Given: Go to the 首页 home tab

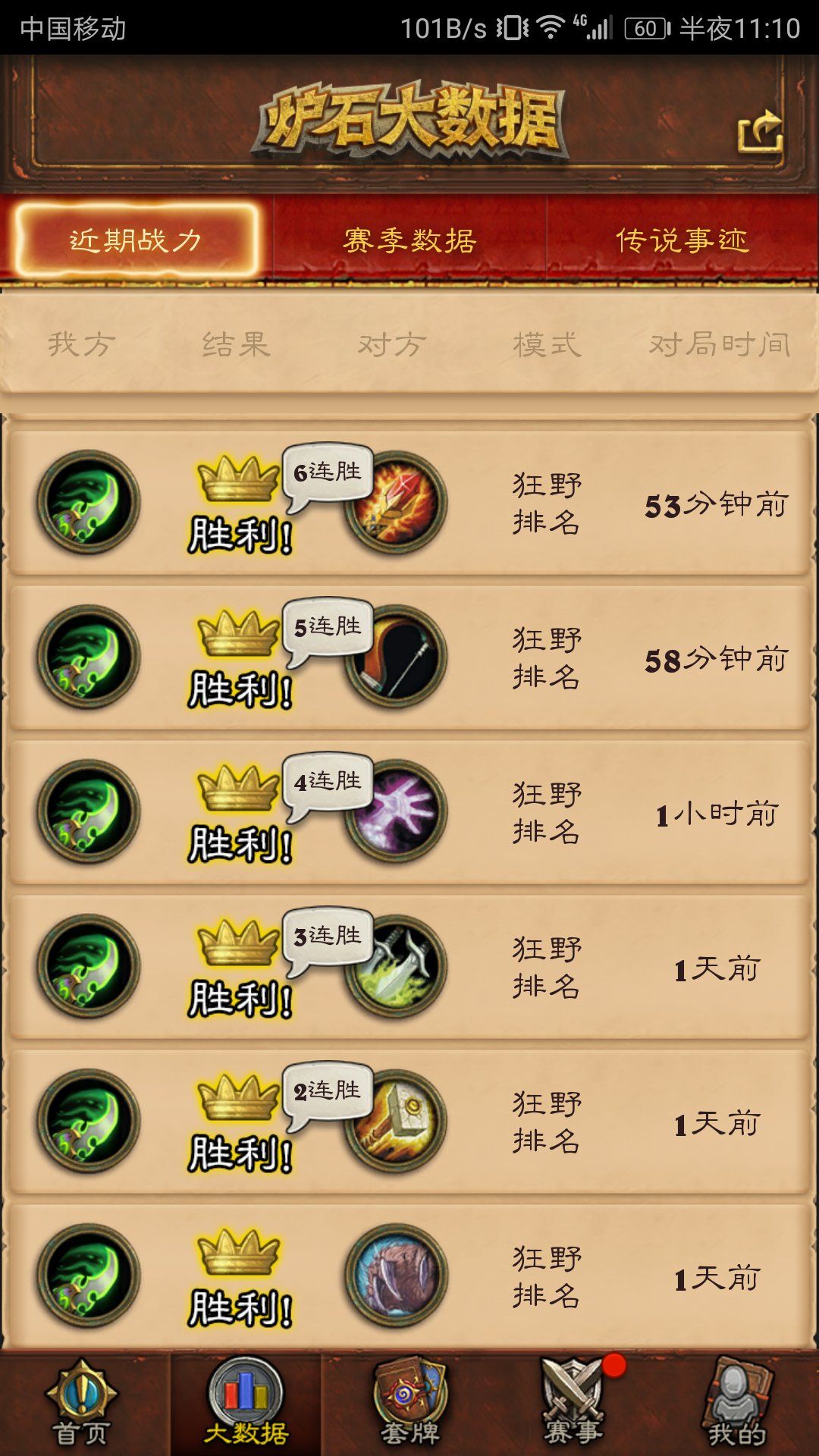Looking at the screenshot, I should click(82, 1404).
